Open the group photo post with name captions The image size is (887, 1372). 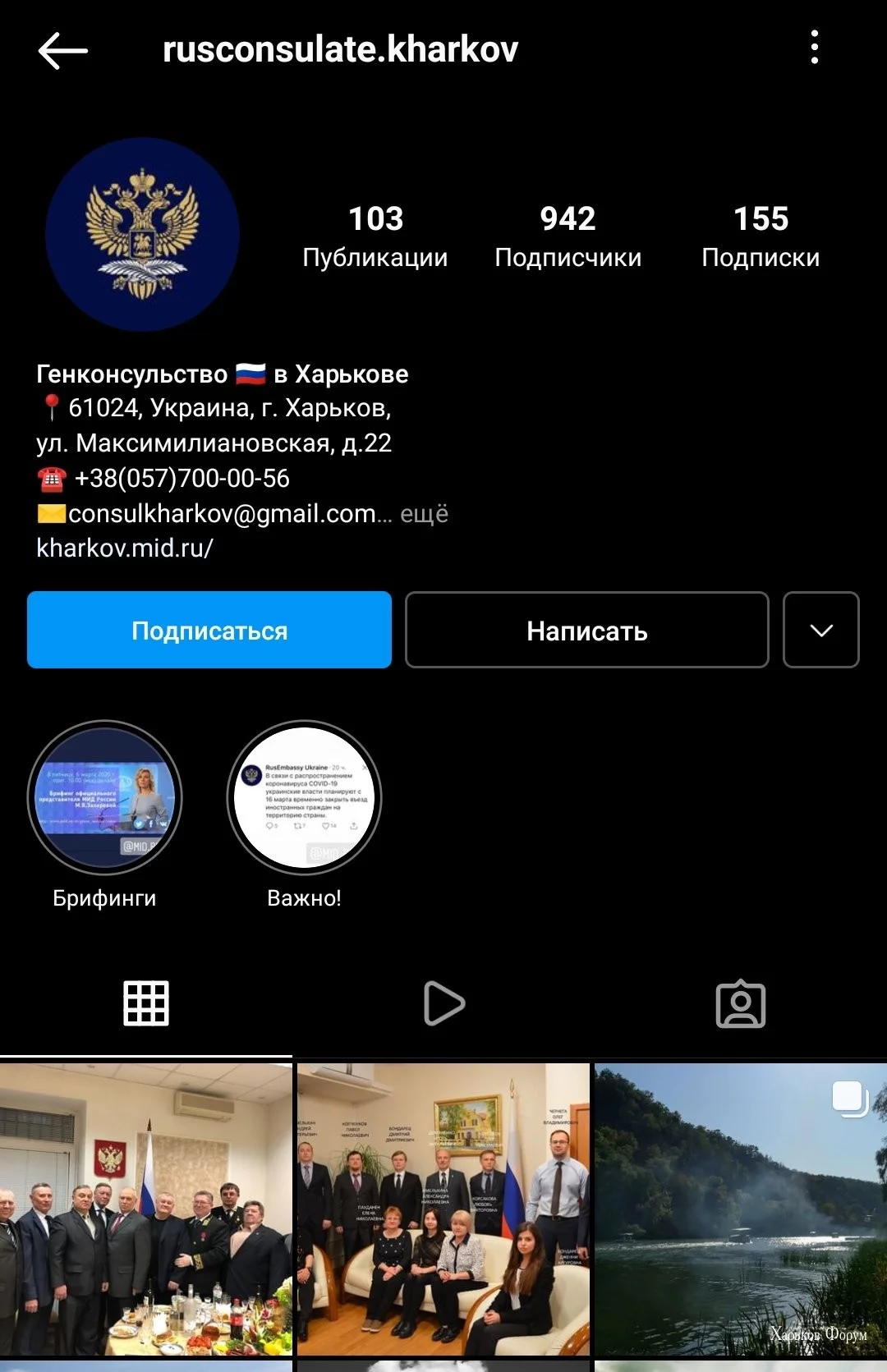(x=443, y=1209)
